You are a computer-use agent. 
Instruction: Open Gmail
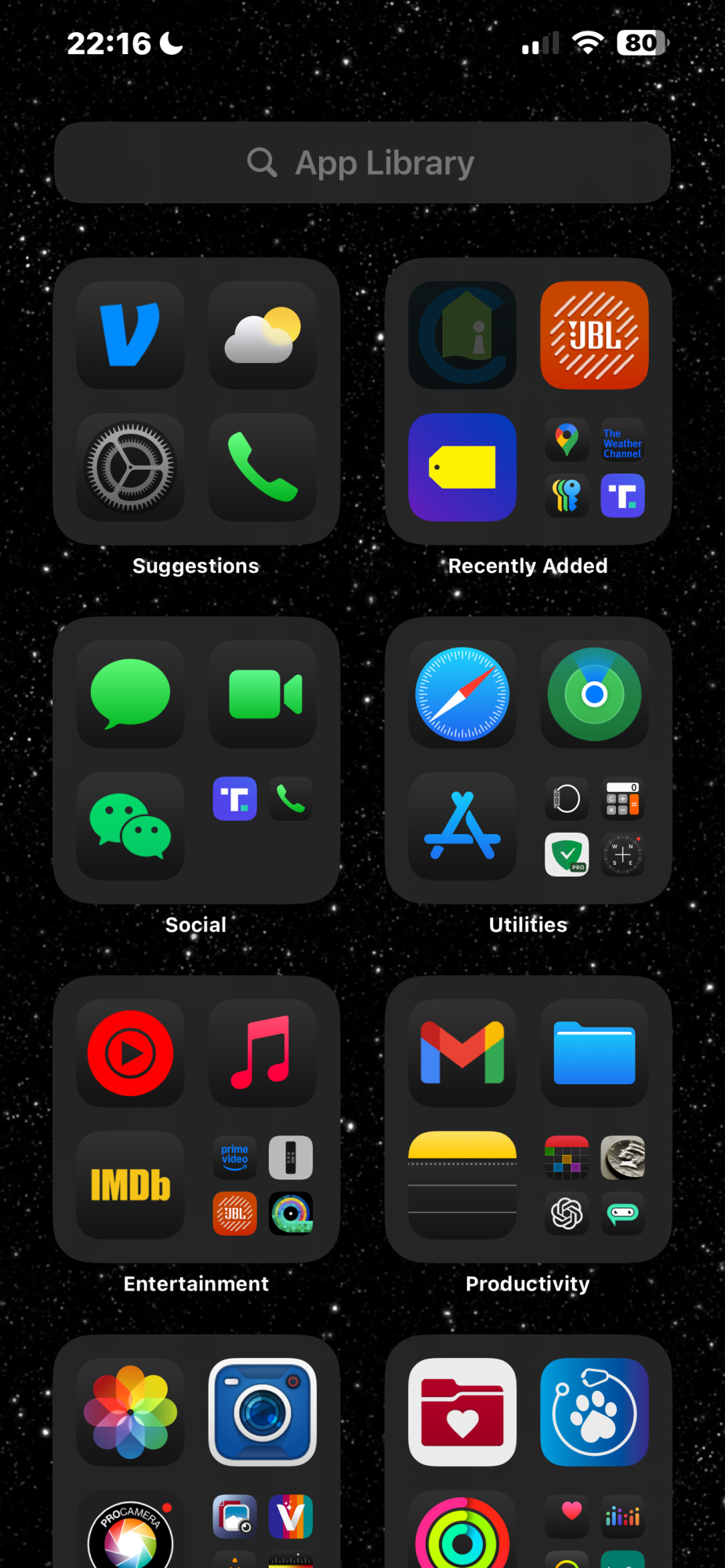[462, 1053]
